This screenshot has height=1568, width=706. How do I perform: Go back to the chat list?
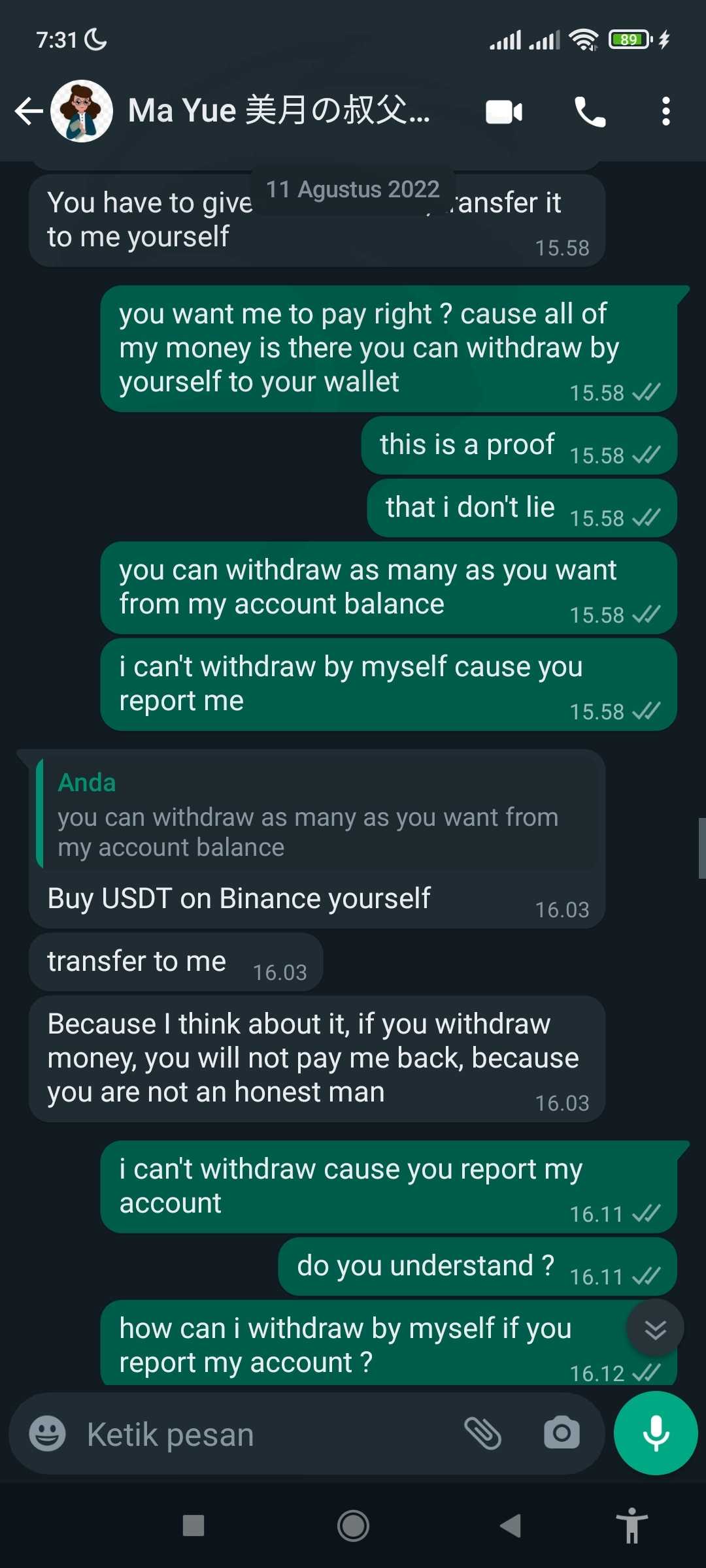click(29, 111)
